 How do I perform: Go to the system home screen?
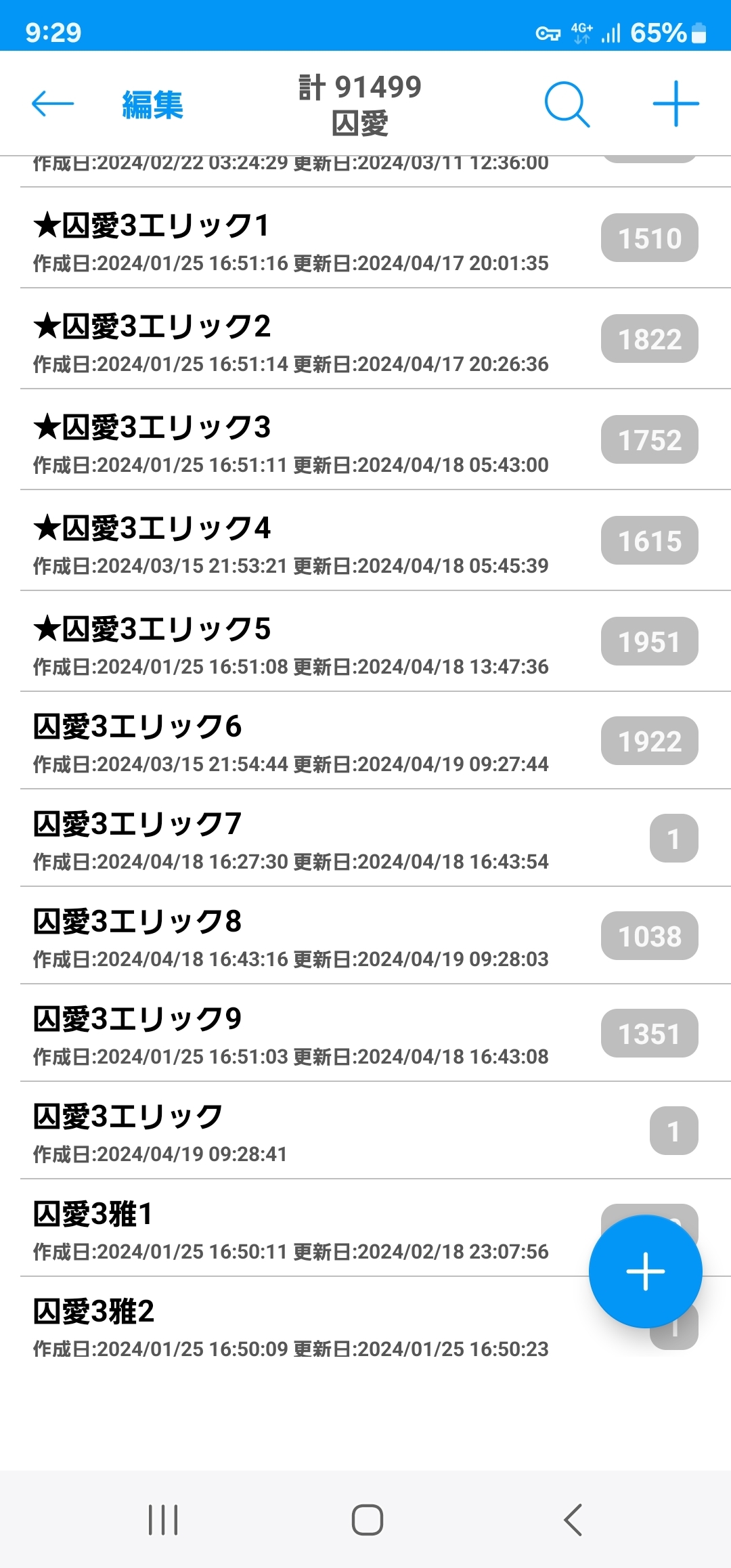coord(367,1520)
